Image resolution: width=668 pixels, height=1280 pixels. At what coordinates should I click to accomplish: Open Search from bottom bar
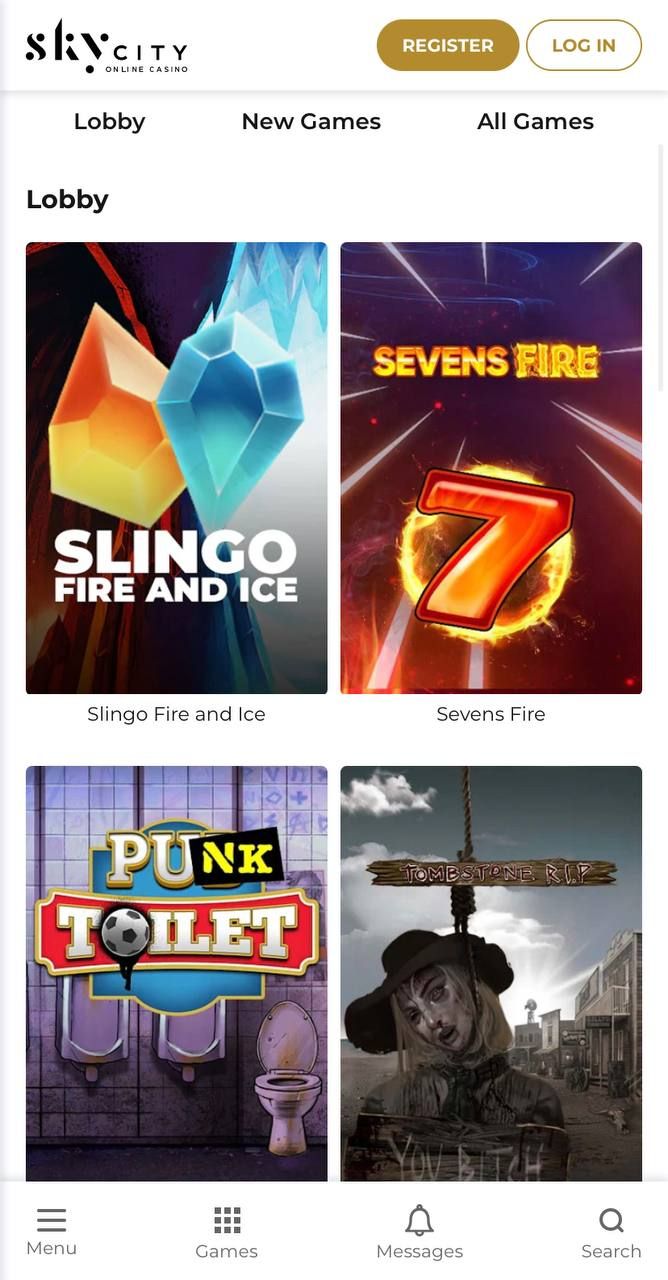(x=611, y=1232)
